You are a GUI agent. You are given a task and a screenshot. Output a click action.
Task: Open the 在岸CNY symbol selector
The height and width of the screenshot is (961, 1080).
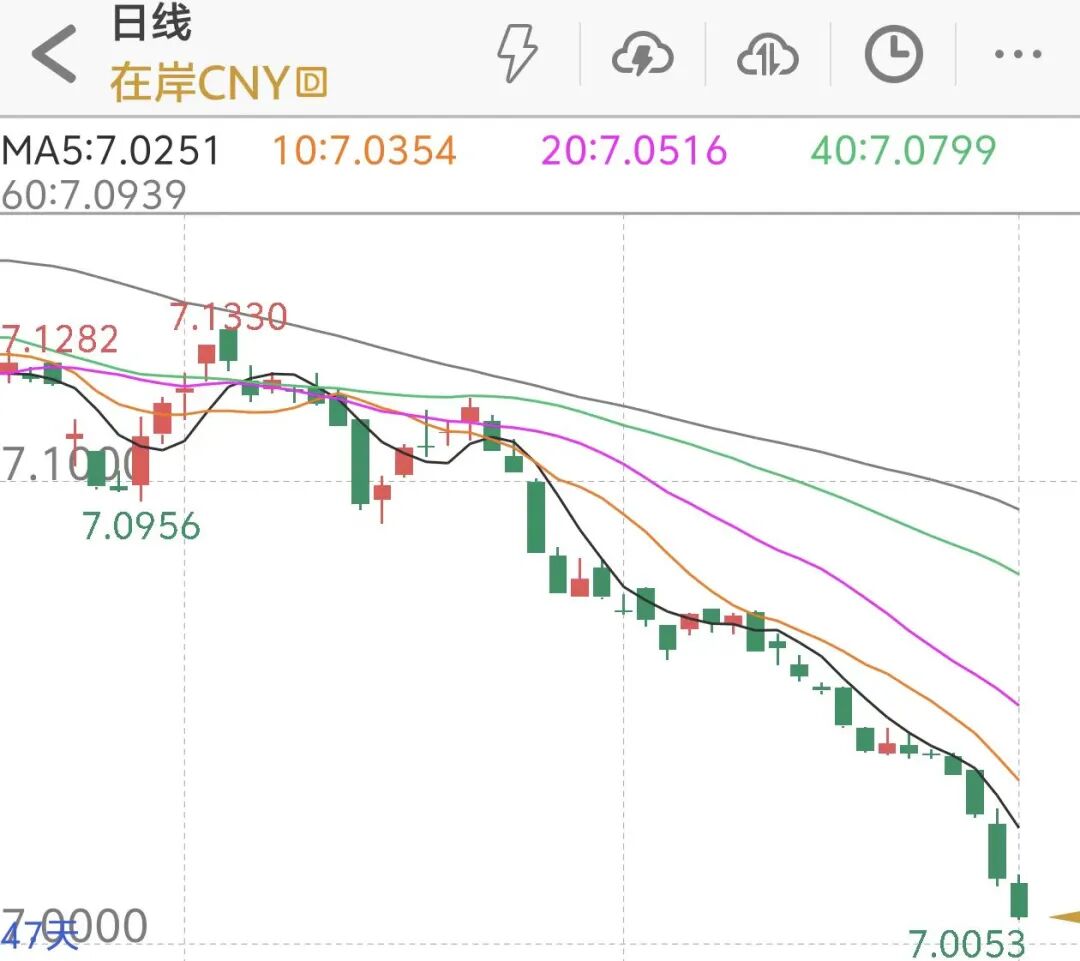(218, 84)
